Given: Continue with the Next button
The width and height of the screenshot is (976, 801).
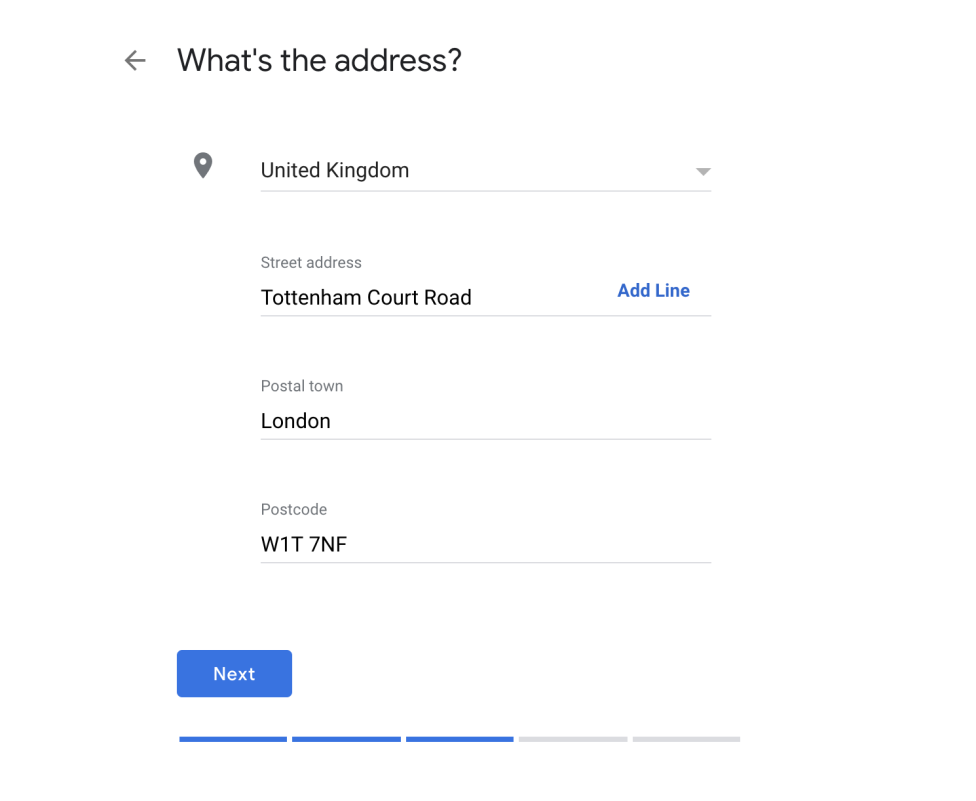Looking at the screenshot, I should pos(234,674).
